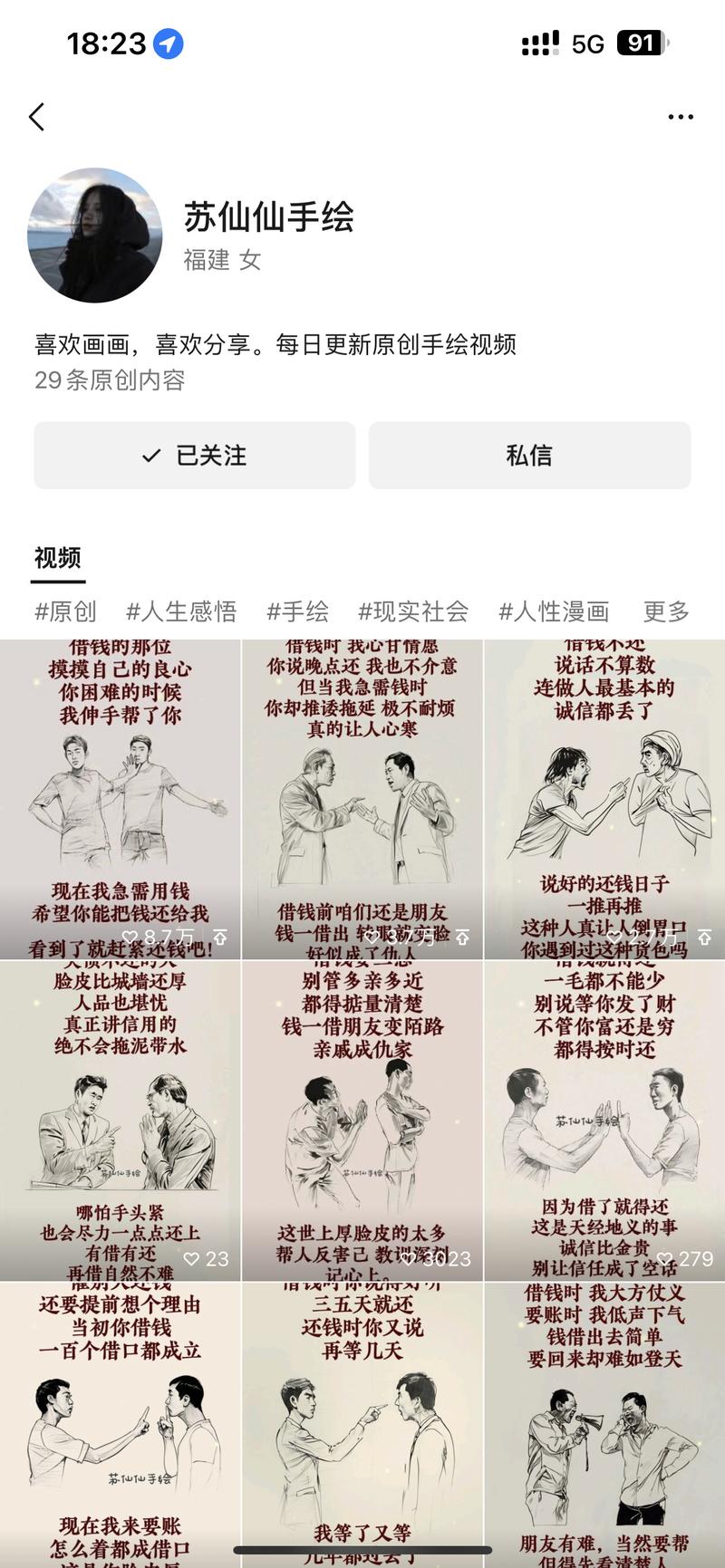Select the 视频 tab

coord(58,558)
